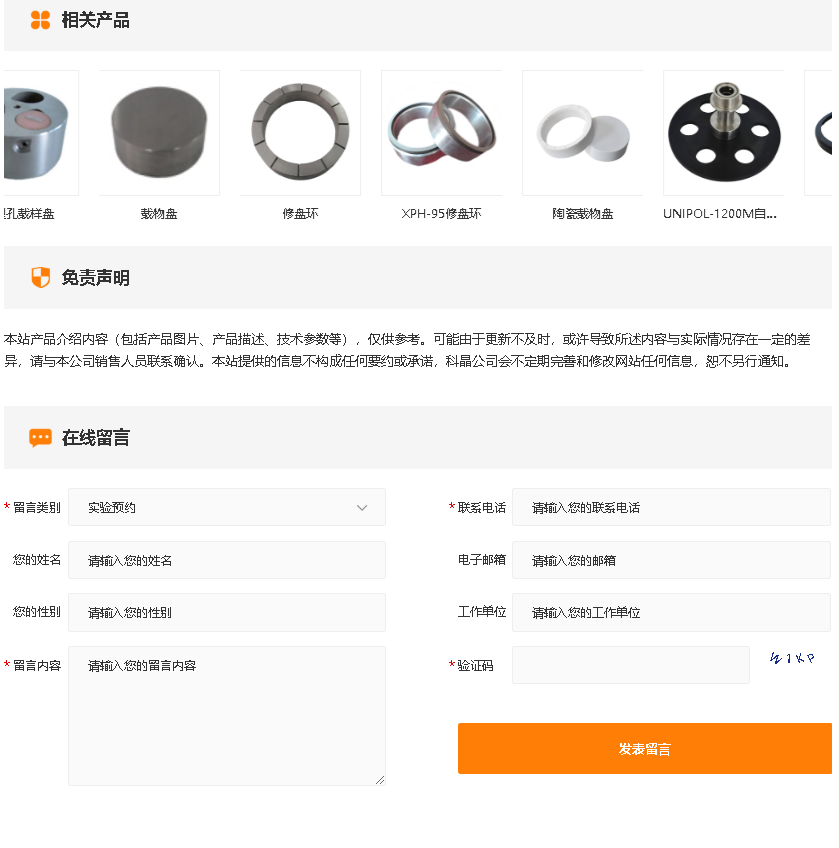This screenshot has width=839, height=848.
Task: Tap the 留言内容 message text area
Action: point(226,715)
